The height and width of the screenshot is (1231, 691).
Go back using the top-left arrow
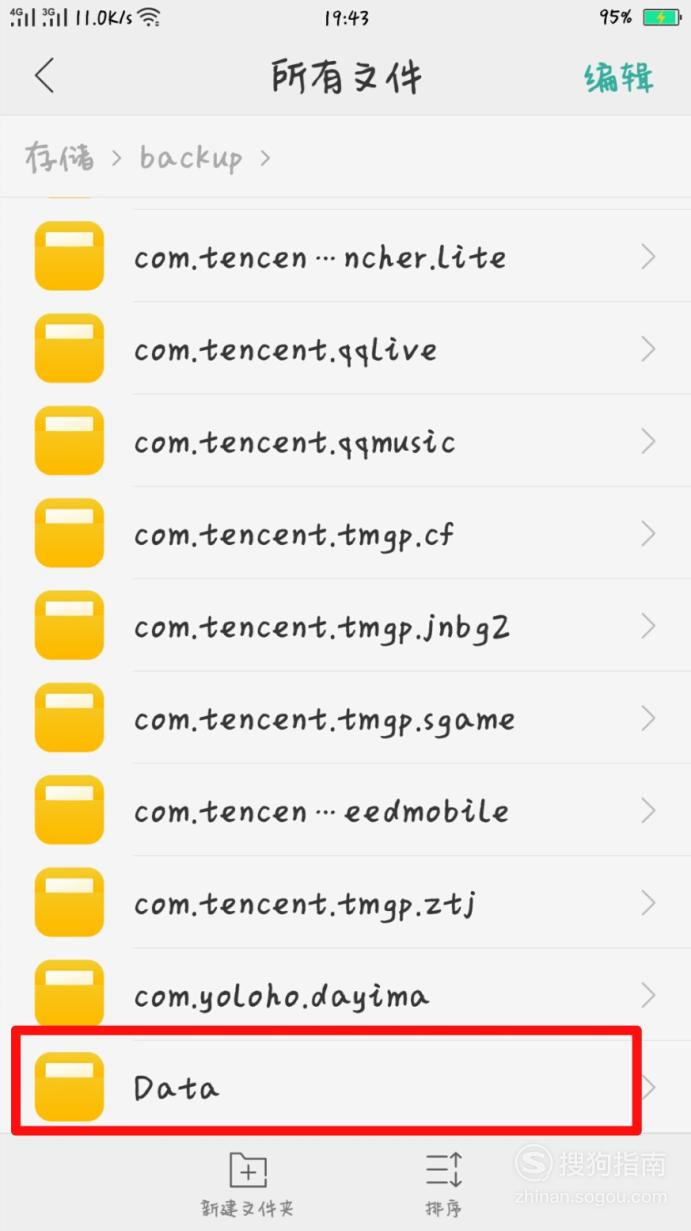[44, 76]
